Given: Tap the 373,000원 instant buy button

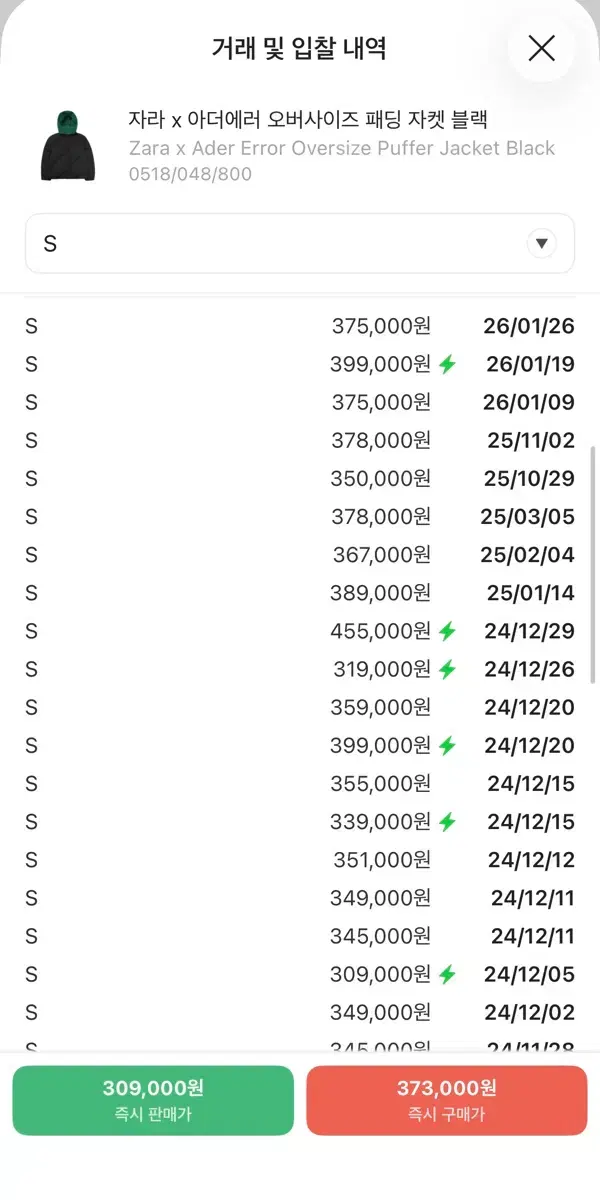Looking at the screenshot, I should click(x=447, y=1100).
